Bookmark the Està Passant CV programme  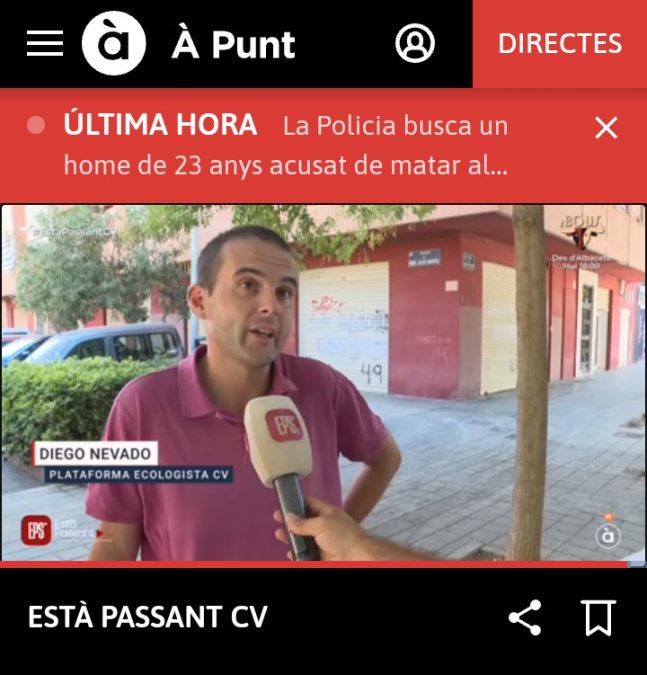[x=598, y=618]
